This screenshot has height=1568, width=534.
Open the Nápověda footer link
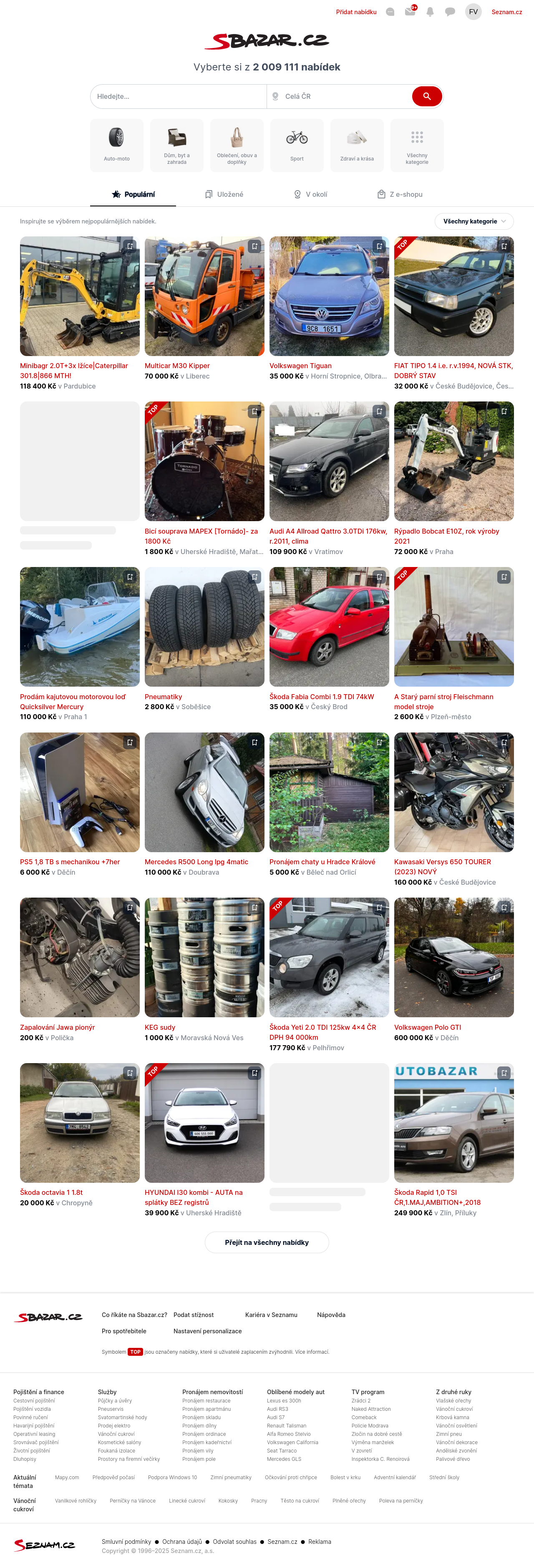331,1315
